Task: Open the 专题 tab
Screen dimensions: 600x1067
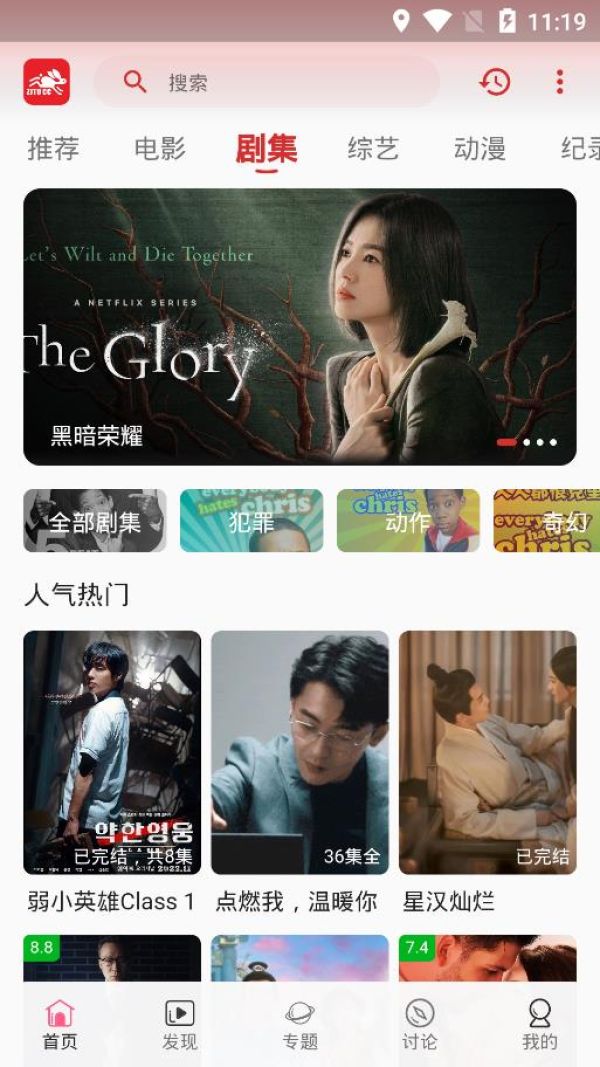Action: (300, 1025)
